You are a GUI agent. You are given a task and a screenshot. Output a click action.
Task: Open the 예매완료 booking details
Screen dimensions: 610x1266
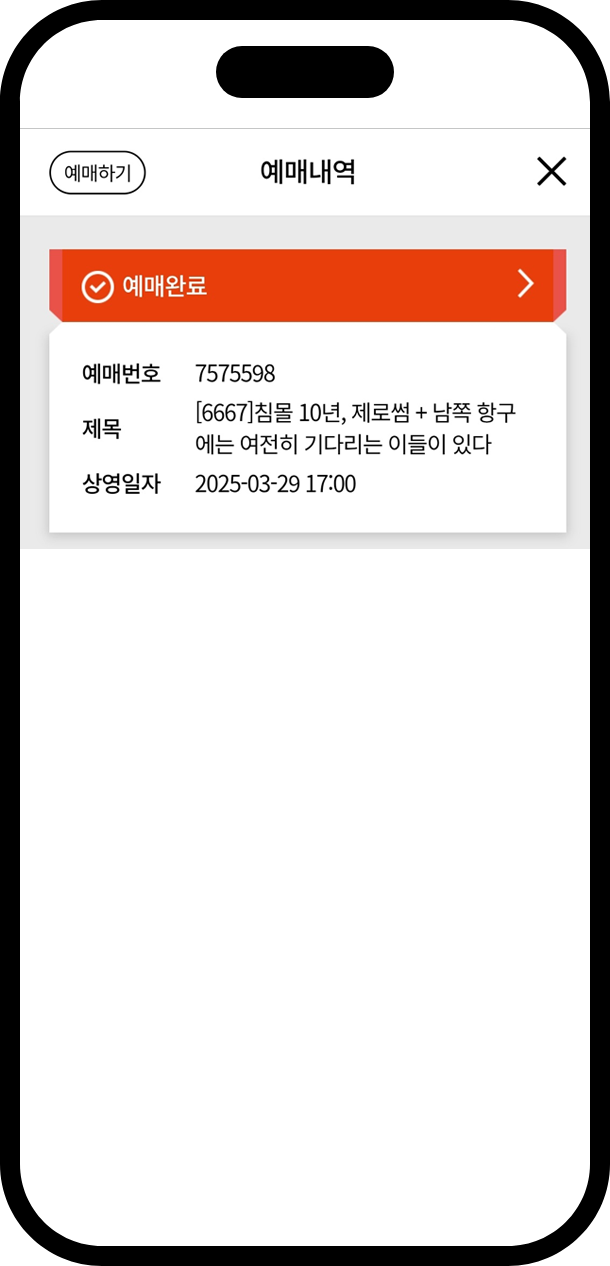tap(308, 285)
